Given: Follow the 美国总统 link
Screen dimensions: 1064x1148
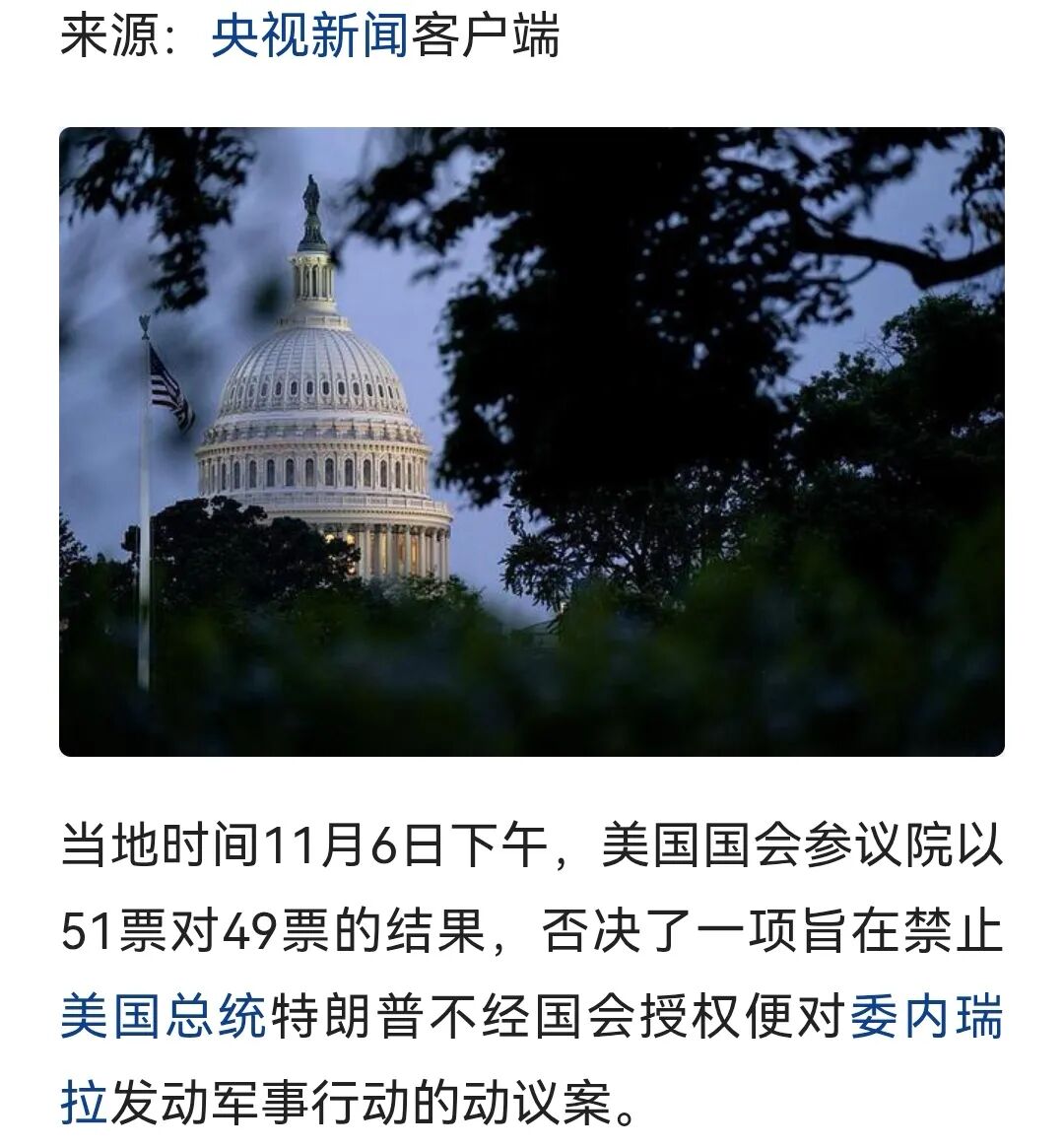Looking at the screenshot, I should pyautogui.click(x=164, y=1015).
